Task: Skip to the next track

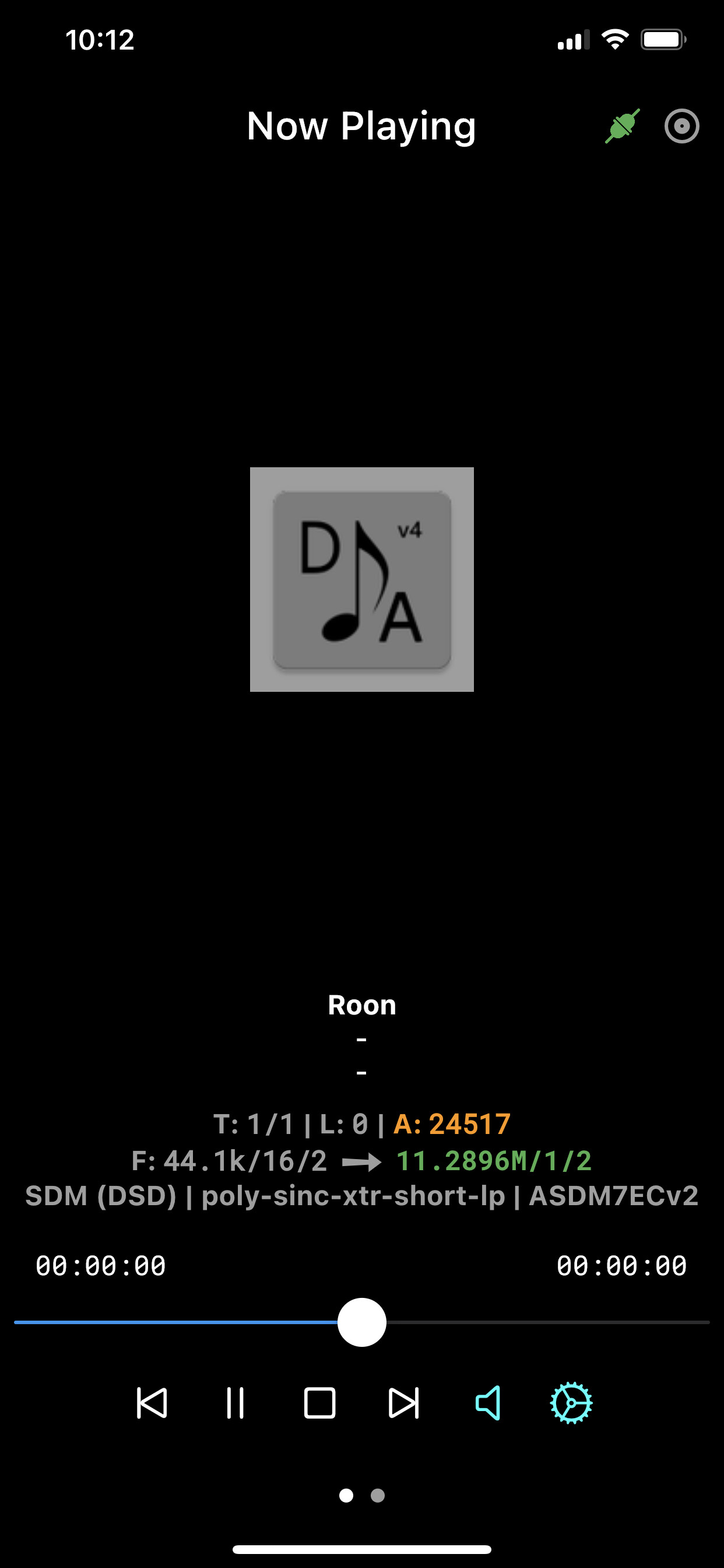Action: pyautogui.click(x=403, y=1403)
